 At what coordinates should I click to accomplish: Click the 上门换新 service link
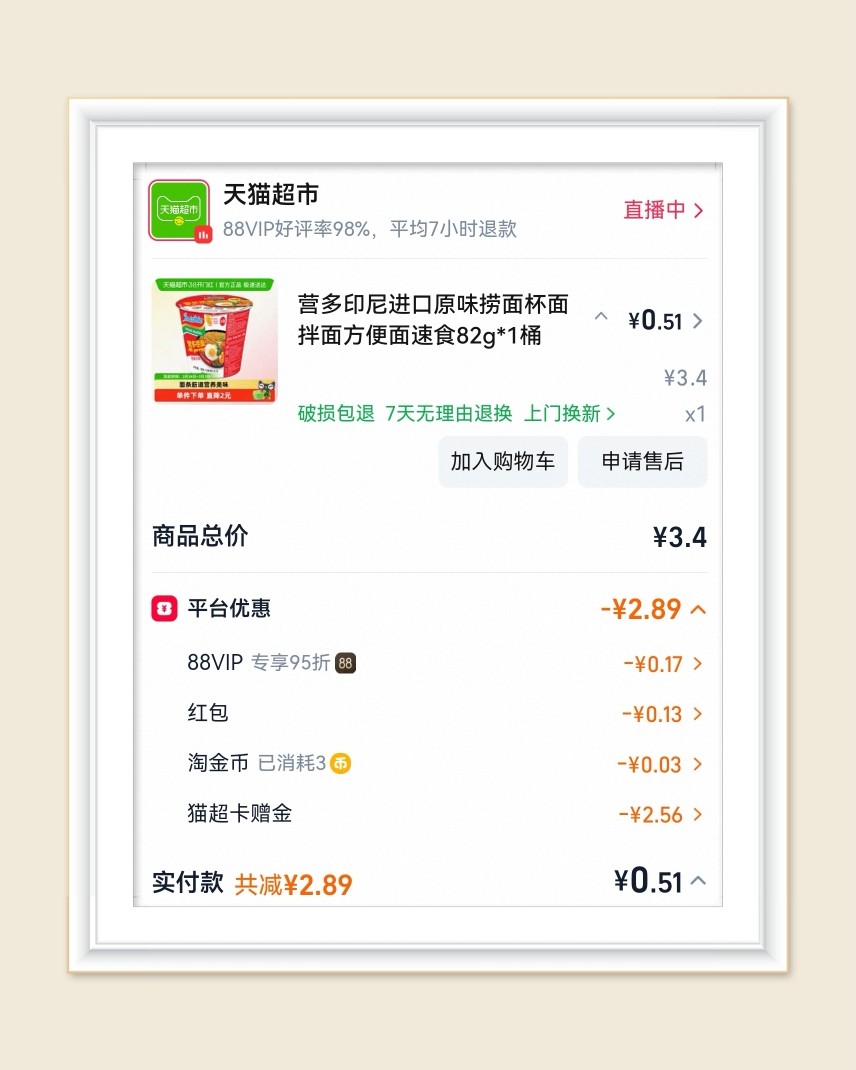point(560,413)
